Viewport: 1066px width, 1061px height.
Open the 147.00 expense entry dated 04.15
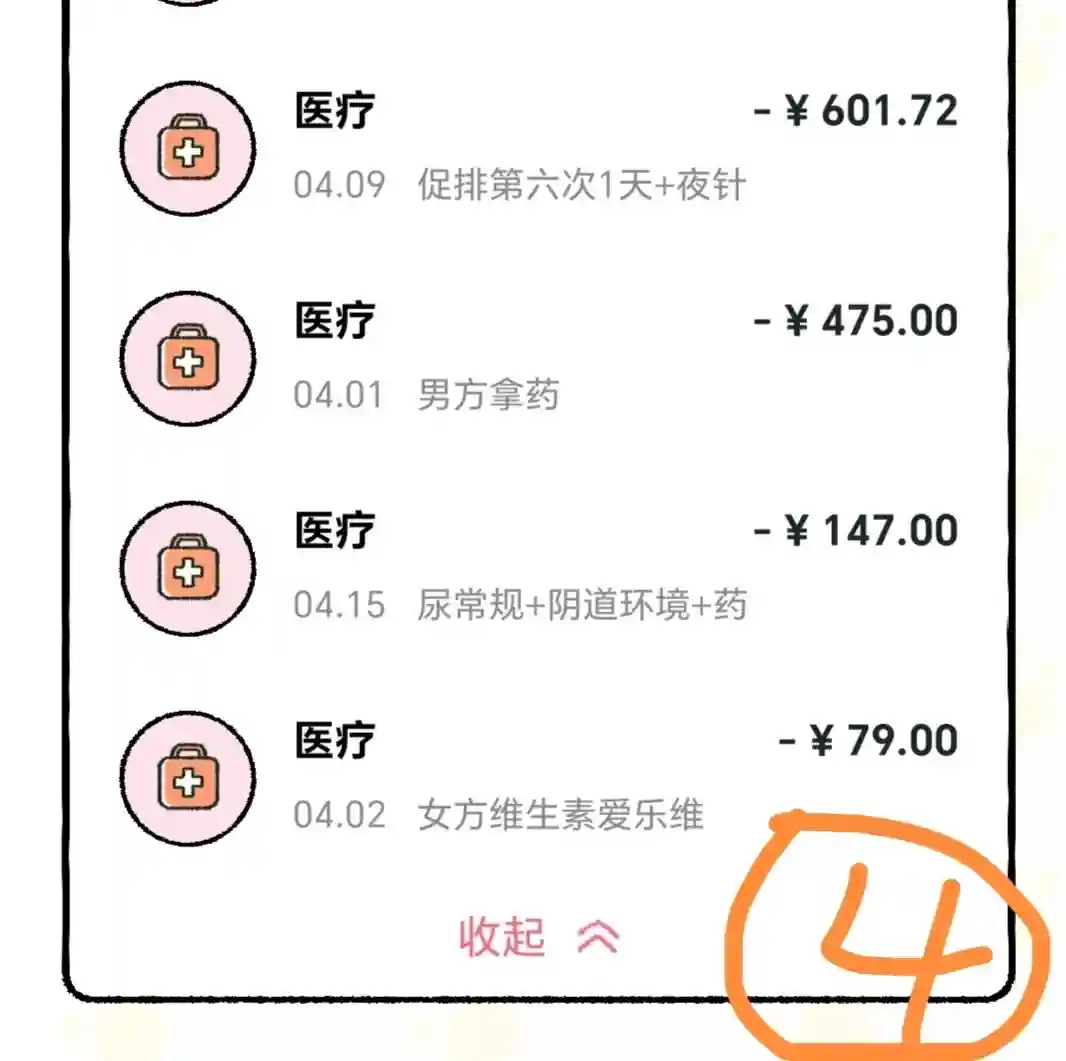[x=540, y=568]
